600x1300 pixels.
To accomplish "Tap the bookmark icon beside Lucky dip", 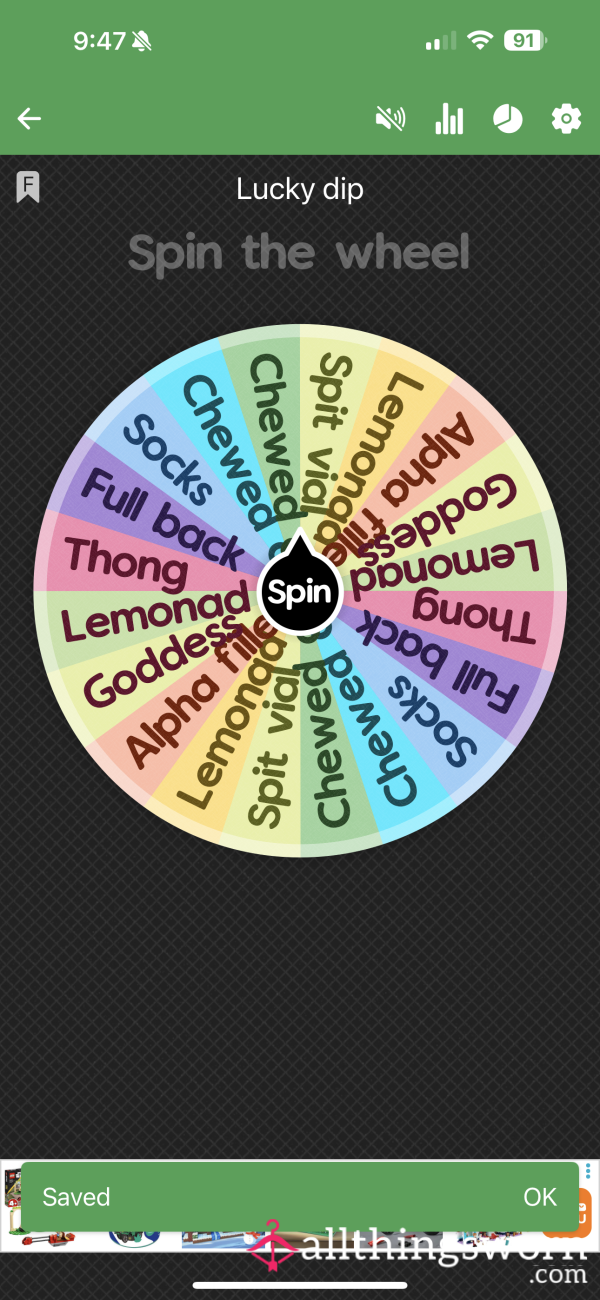I will pos(28,187).
